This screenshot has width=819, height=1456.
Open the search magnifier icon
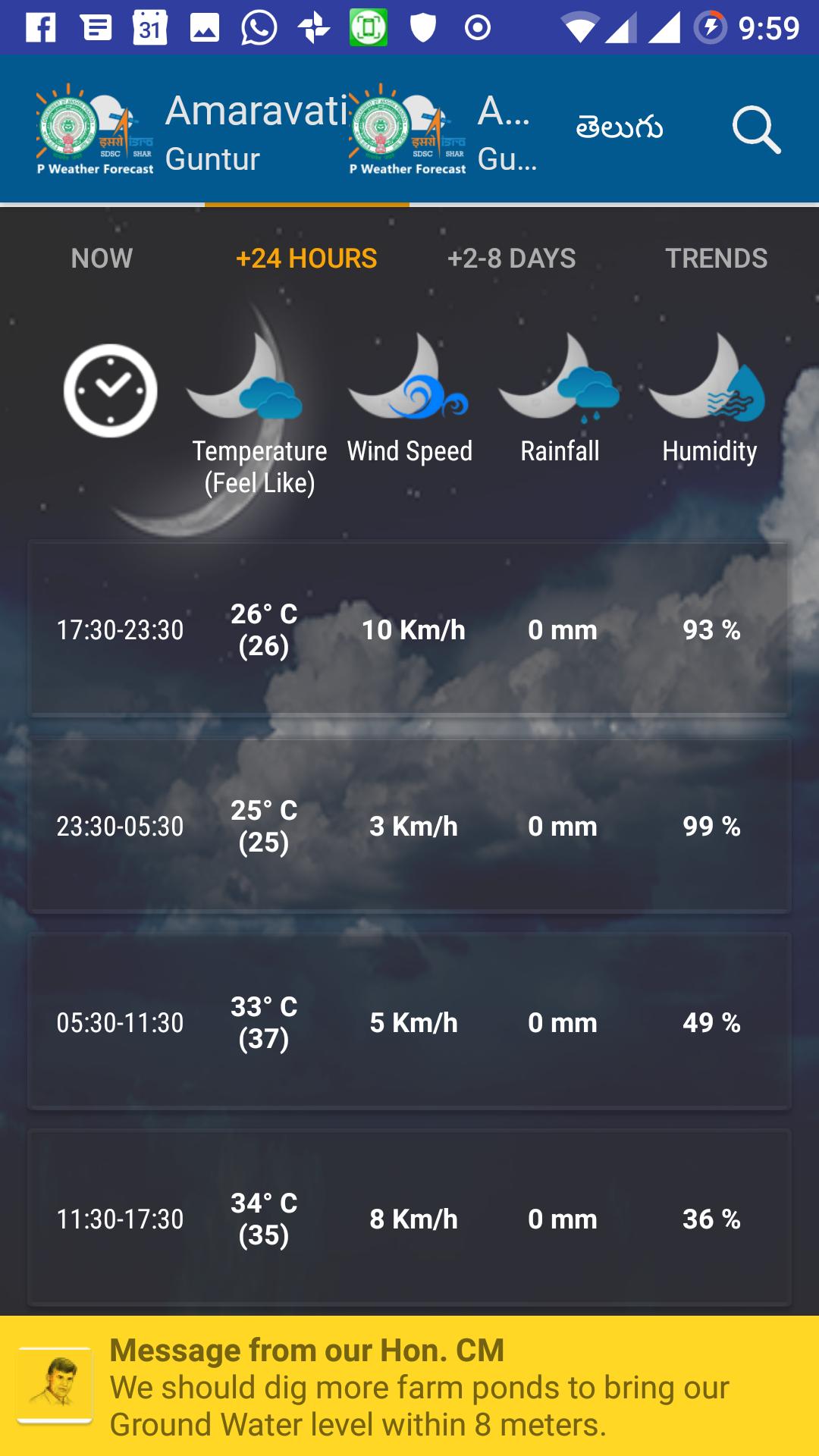click(x=756, y=130)
